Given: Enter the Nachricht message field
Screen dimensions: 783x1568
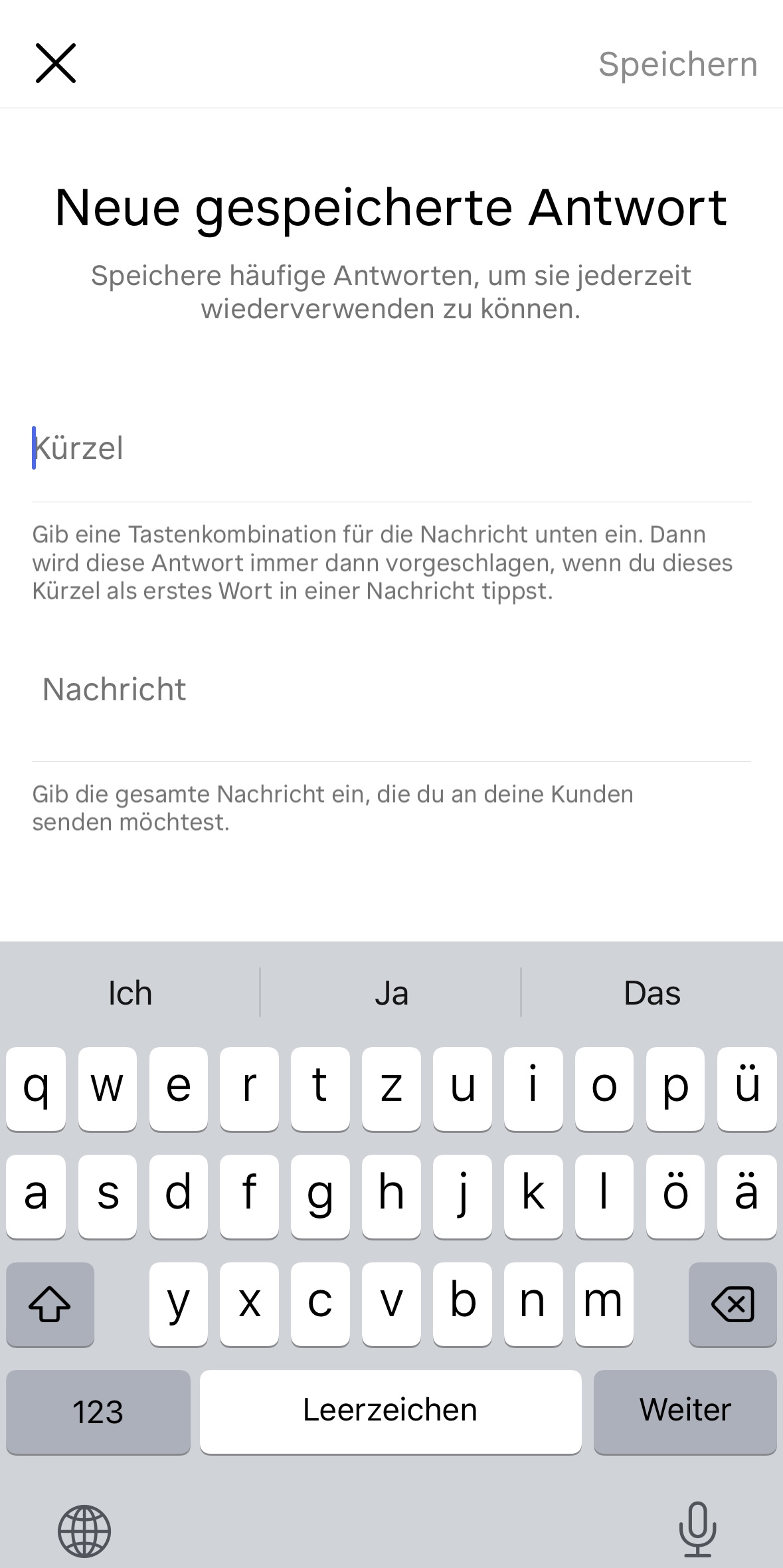Looking at the screenshot, I should (391, 690).
